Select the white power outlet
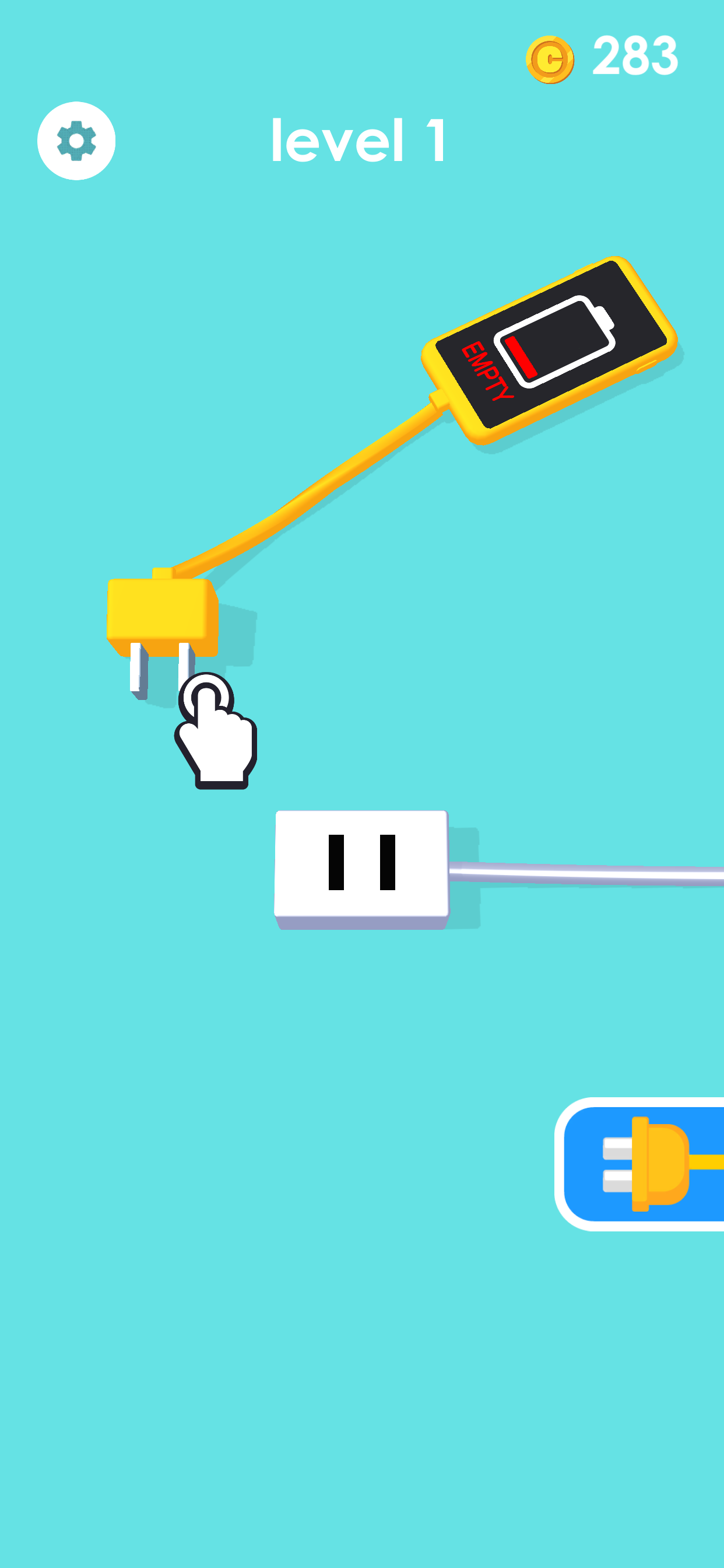Viewport: 724px width, 1568px height. [x=362, y=864]
